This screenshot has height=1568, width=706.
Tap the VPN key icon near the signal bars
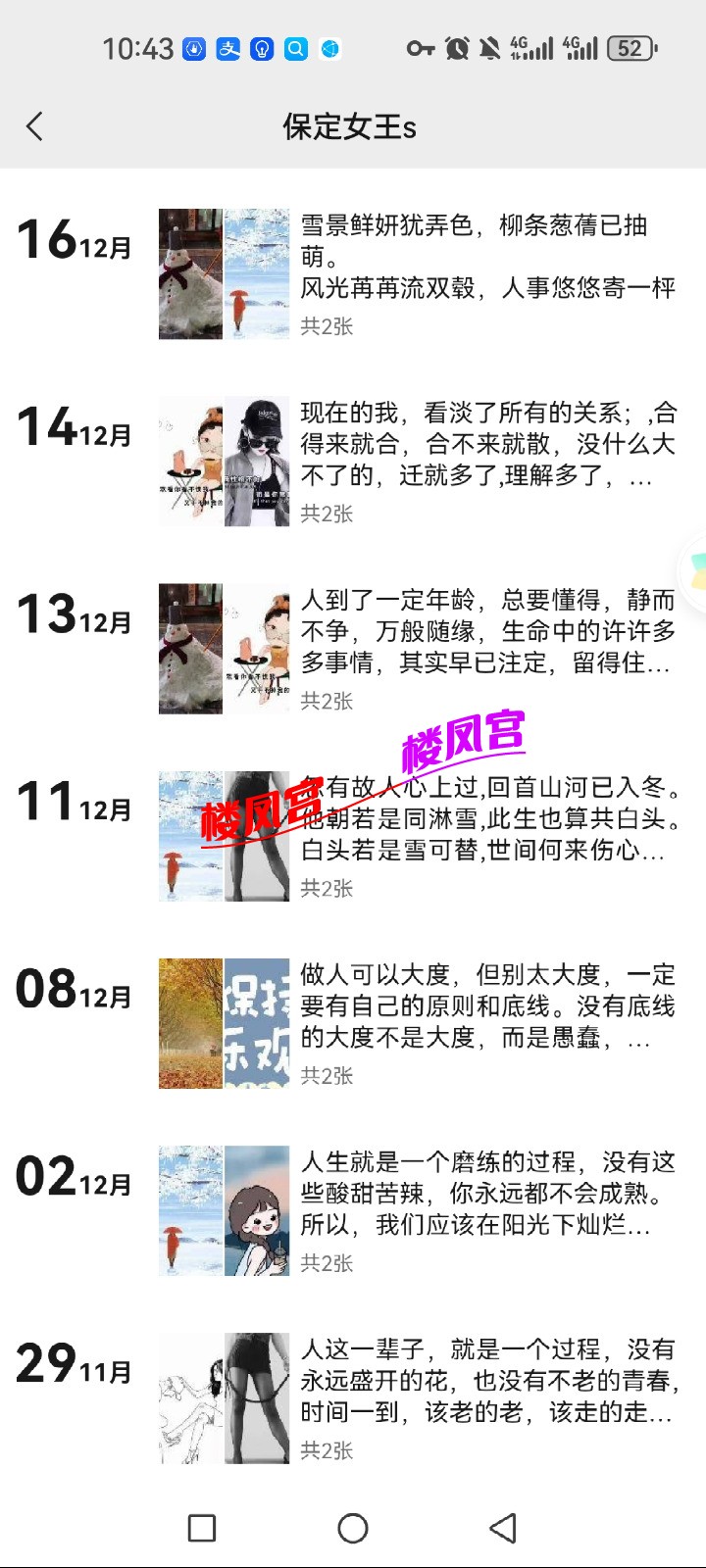[421, 48]
